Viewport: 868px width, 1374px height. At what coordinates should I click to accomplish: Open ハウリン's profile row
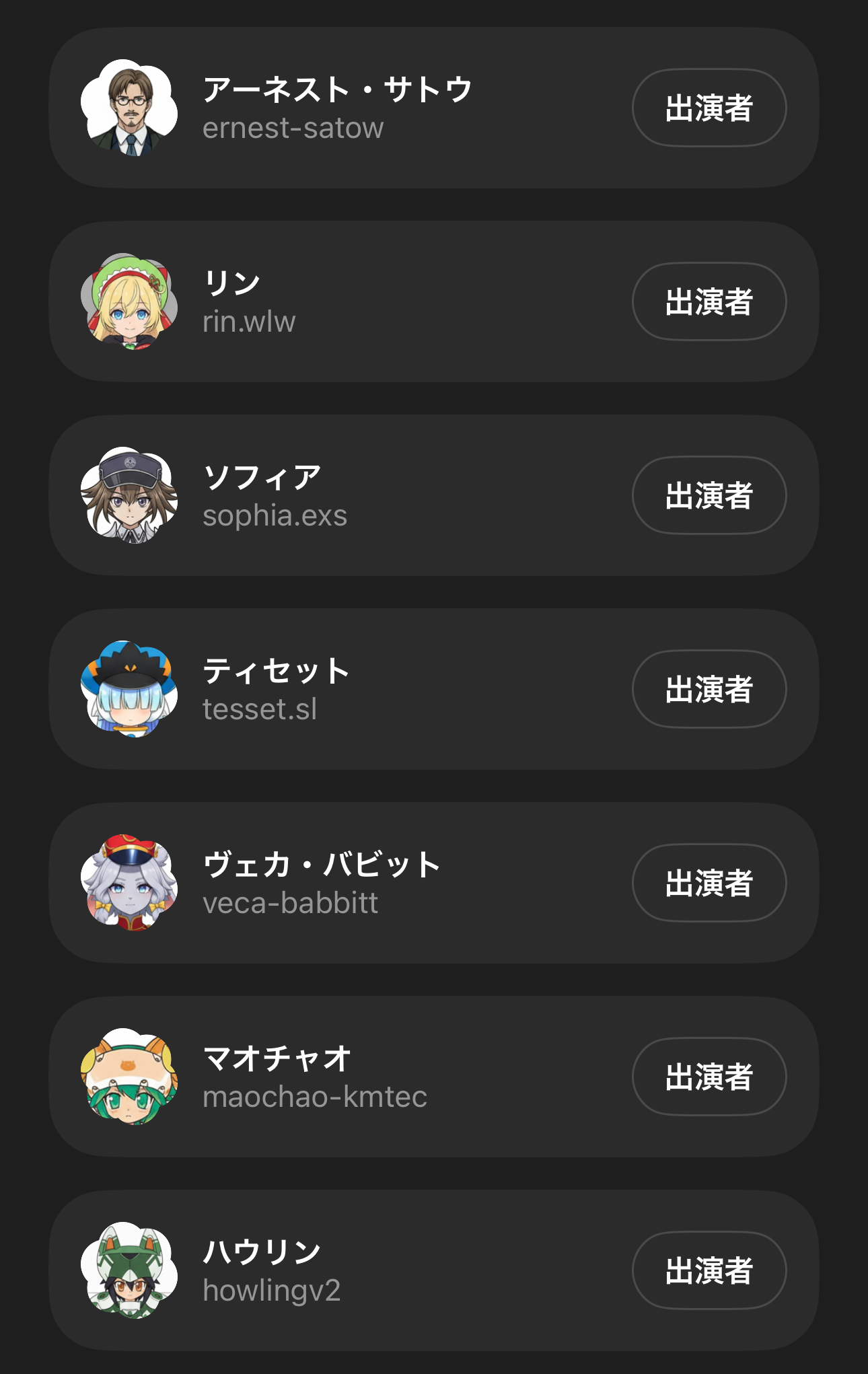point(336,1270)
